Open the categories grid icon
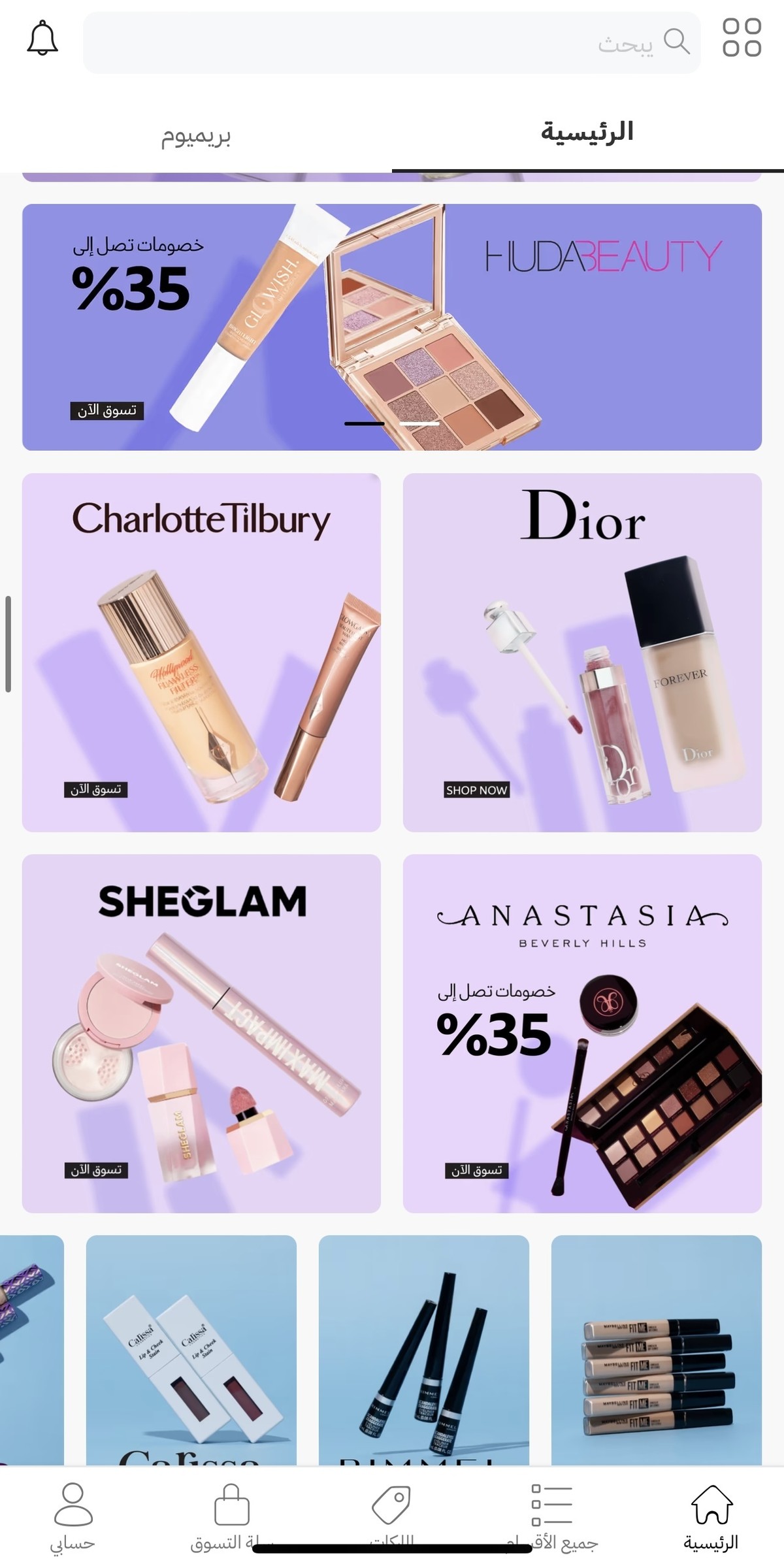 742,38
